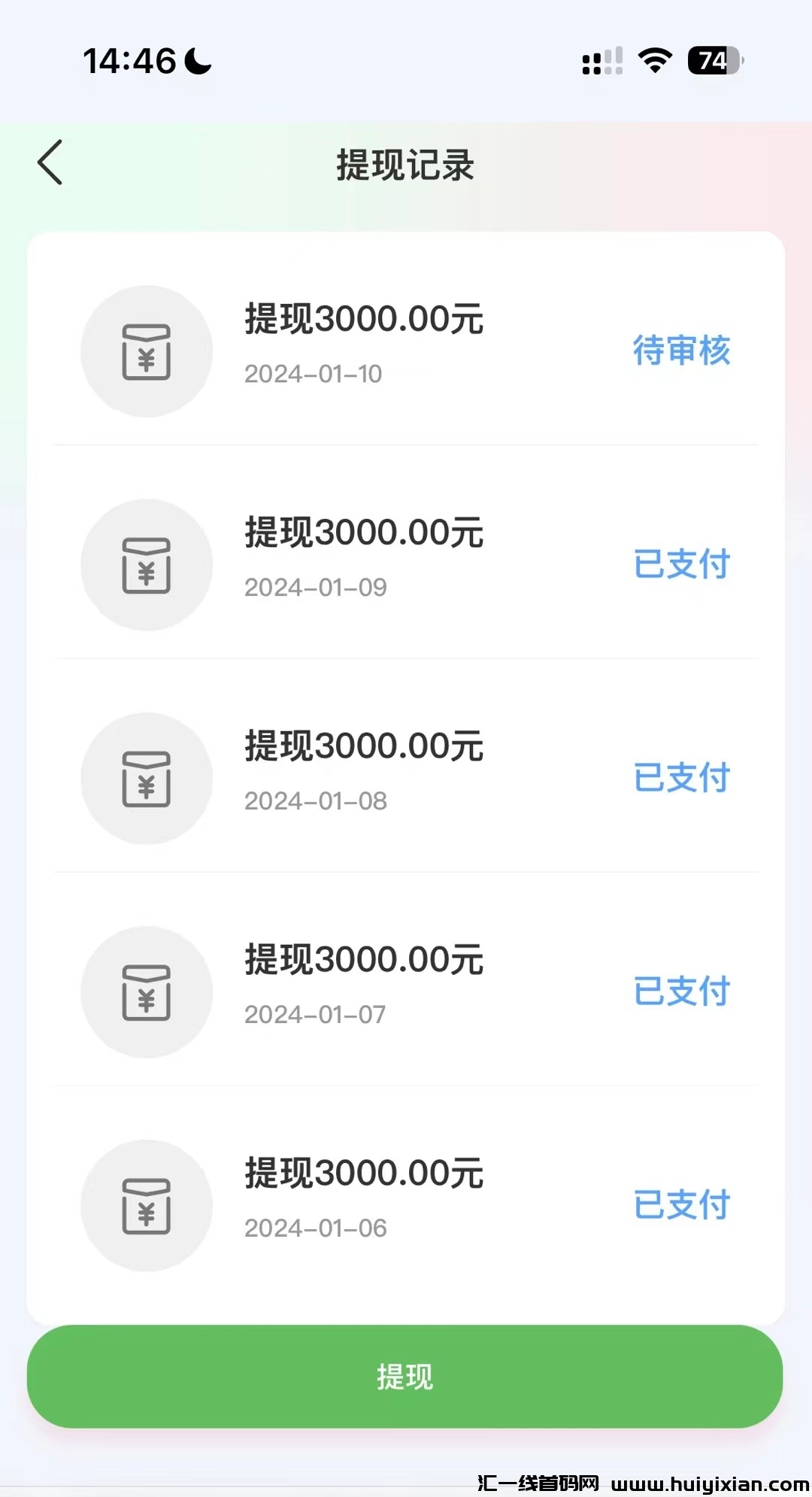The height and width of the screenshot is (1497, 812).
Task: Tap the red envelope icon for 2024-01-08 record
Action: (x=147, y=778)
